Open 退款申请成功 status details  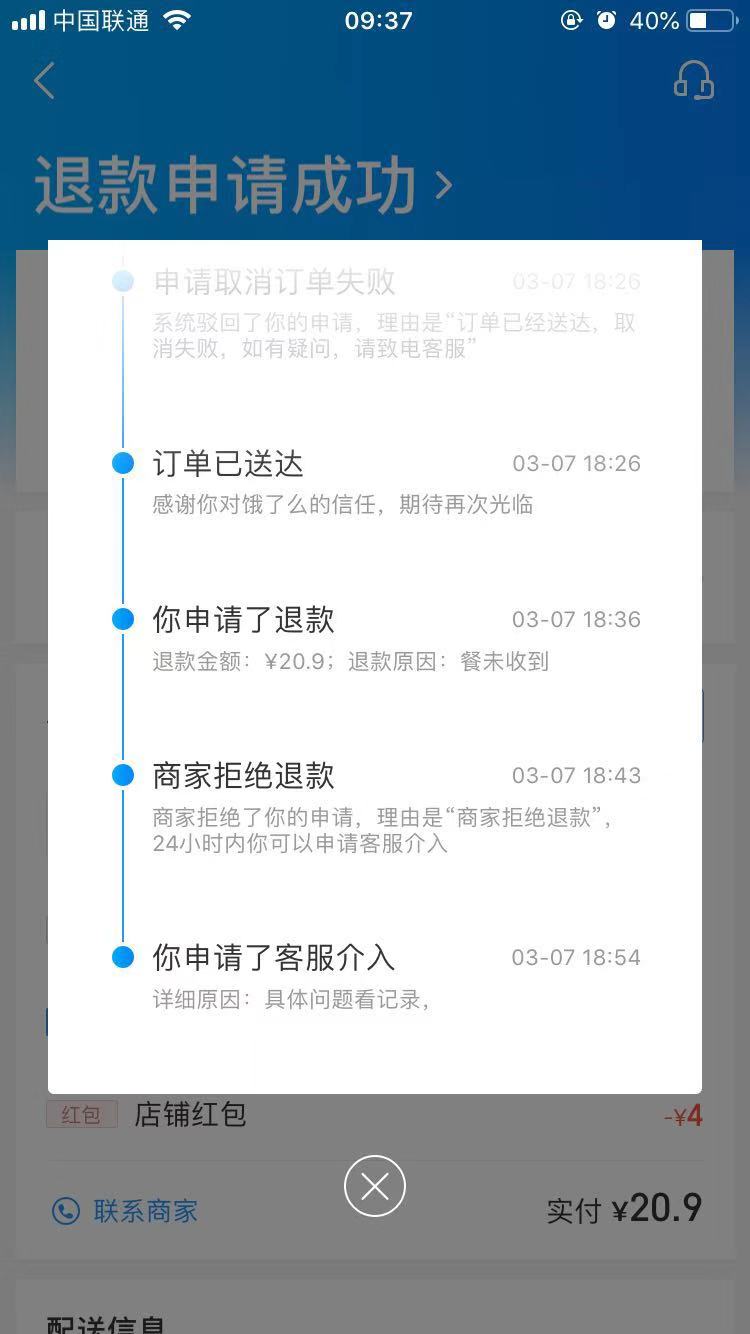pyautogui.click(x=244, y=185)
